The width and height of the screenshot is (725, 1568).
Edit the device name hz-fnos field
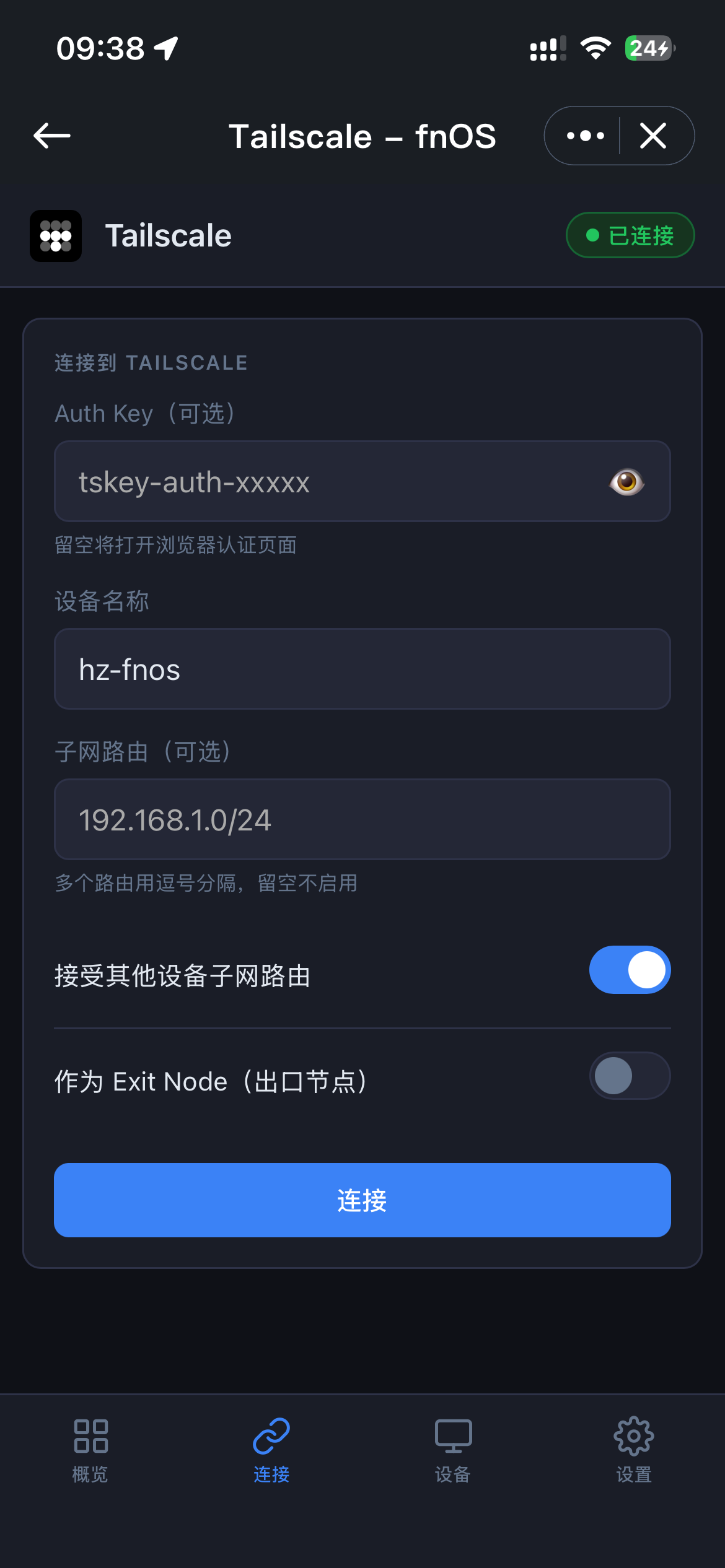(x=362, y=669)
